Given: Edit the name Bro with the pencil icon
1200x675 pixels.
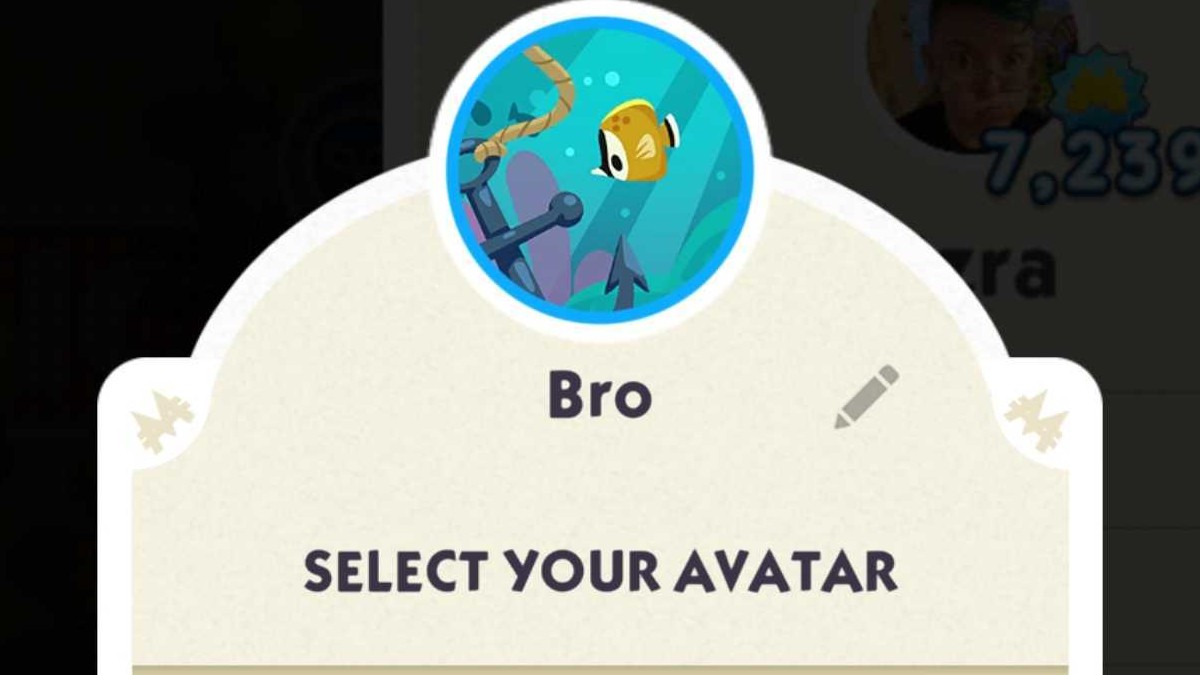Looking at the screenshot, I should click(x=866, y=397).
